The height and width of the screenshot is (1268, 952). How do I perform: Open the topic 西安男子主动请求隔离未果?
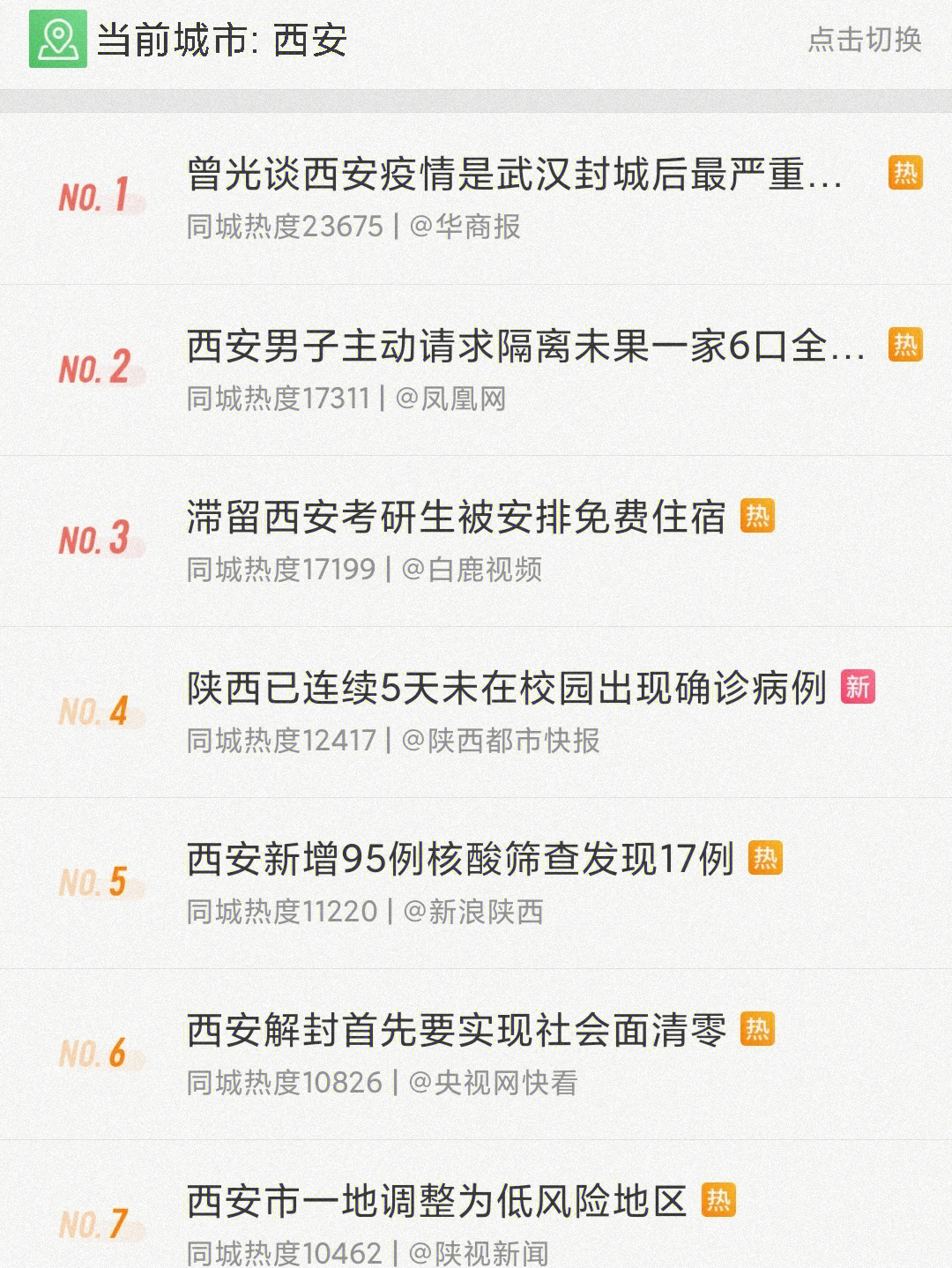pyautogui.click(x=524, y=346)
